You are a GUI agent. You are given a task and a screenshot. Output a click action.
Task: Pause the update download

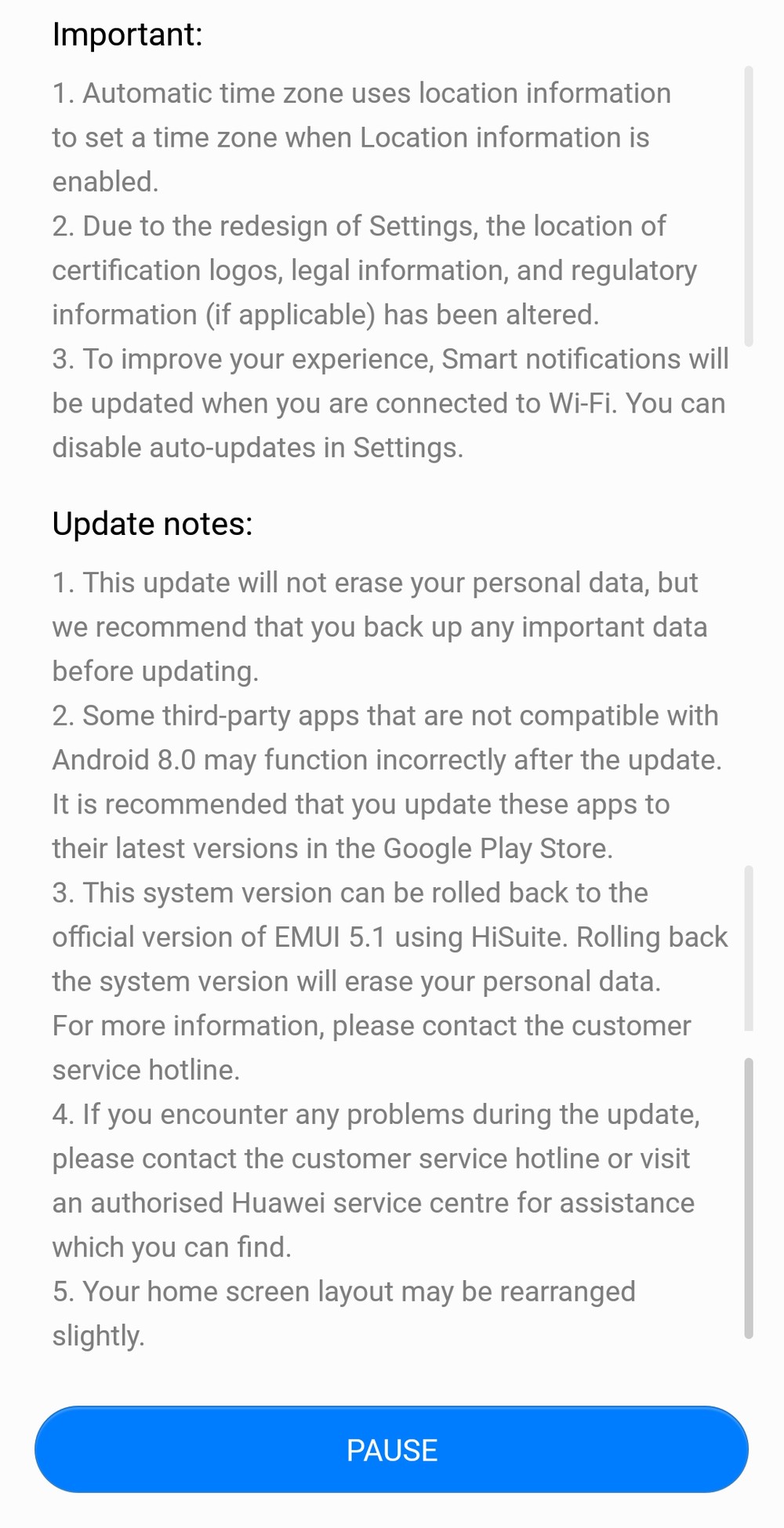click(x=391, y=1450)
